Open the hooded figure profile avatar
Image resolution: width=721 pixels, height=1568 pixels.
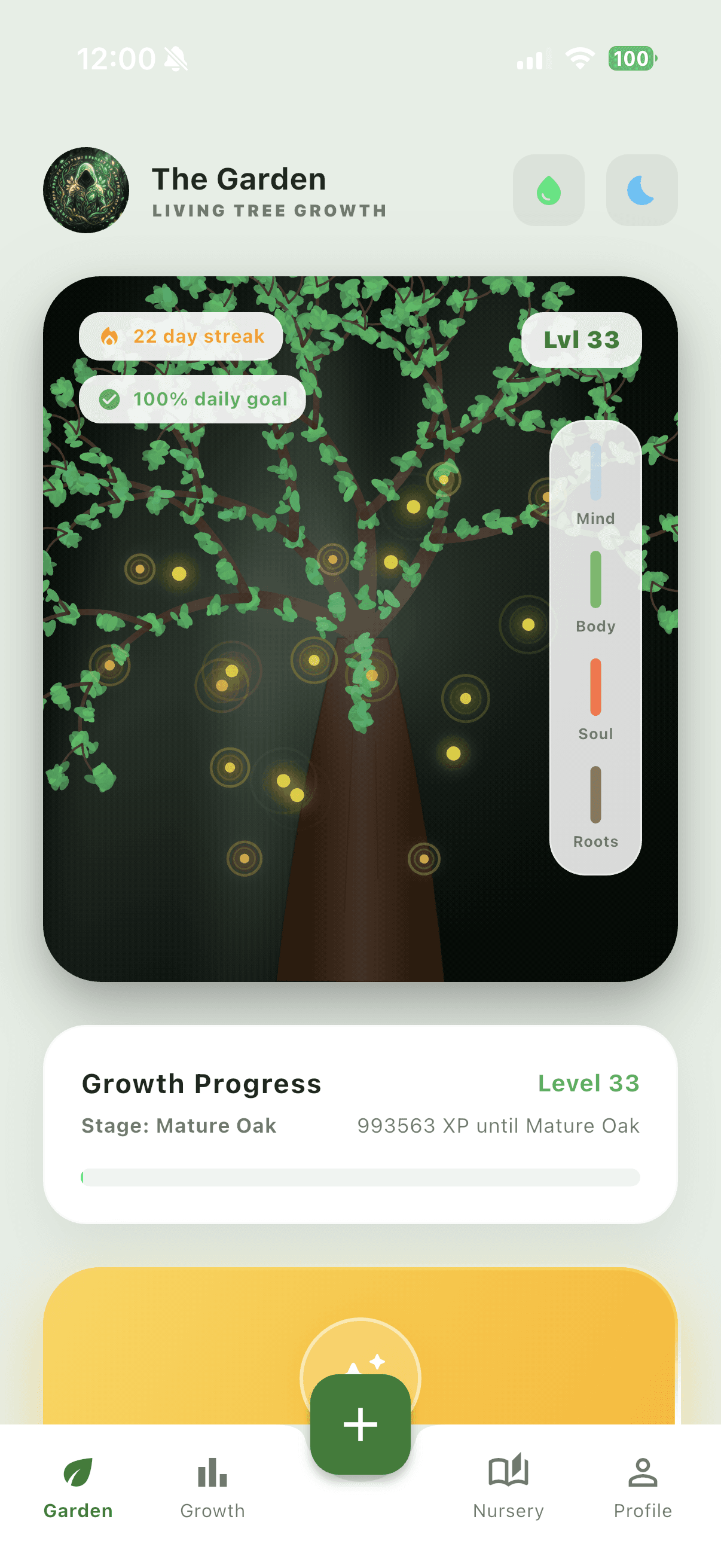[x=85, y=190]
